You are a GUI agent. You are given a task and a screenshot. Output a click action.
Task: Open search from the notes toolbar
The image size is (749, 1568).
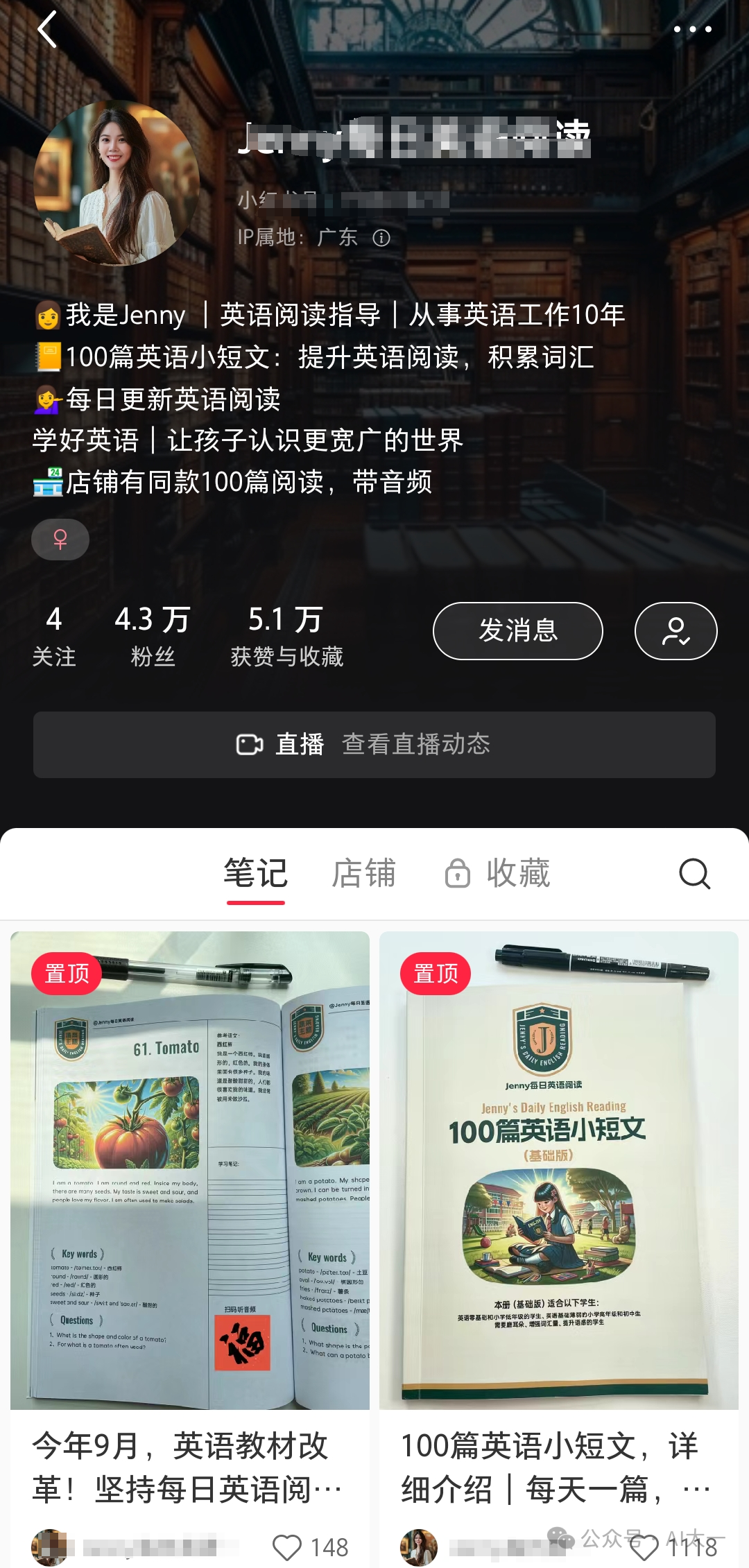point(695,873)
